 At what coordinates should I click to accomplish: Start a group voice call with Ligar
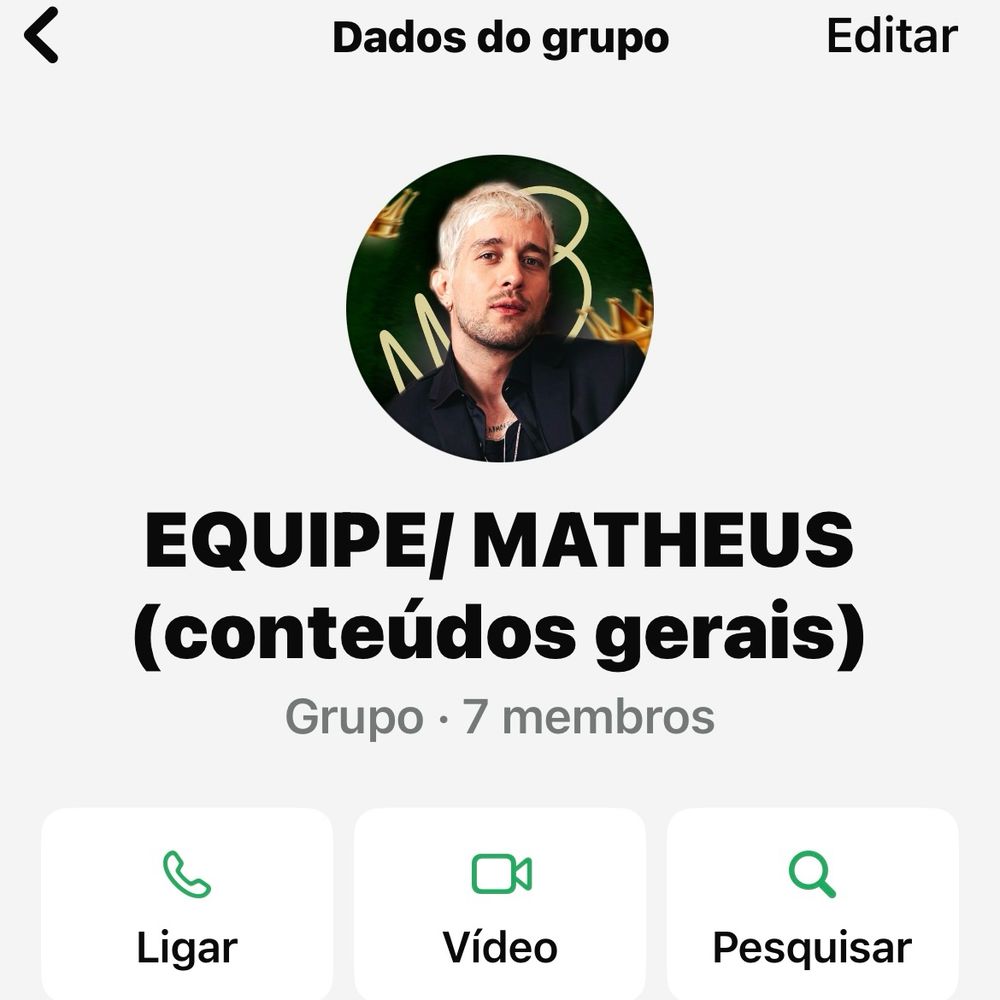click(x=187, y=905)
